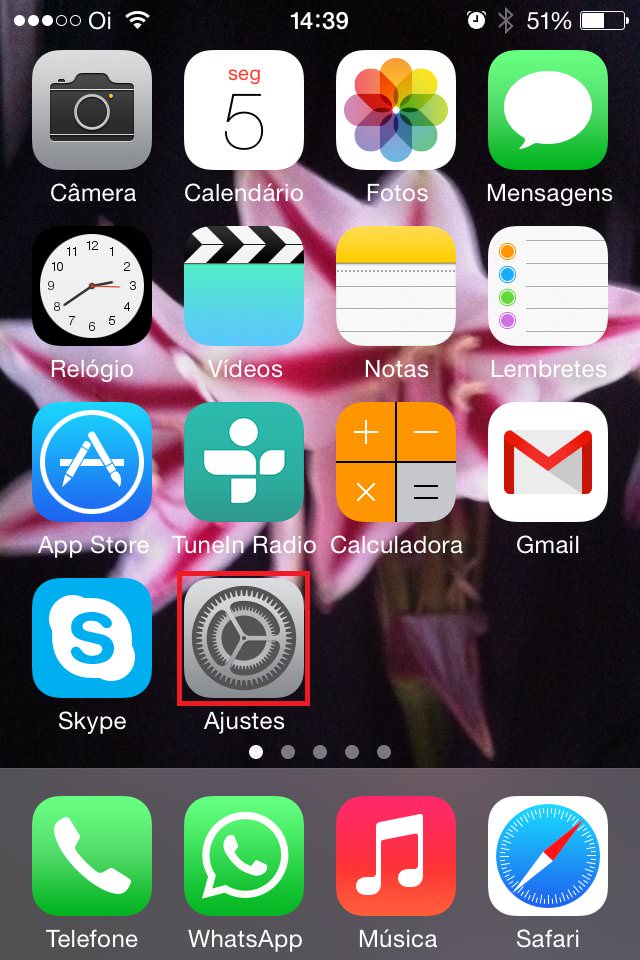The width and height of the screenshot is (640, 960).
Task: Launch the Calendário app
Action: (x=244, y=110)
